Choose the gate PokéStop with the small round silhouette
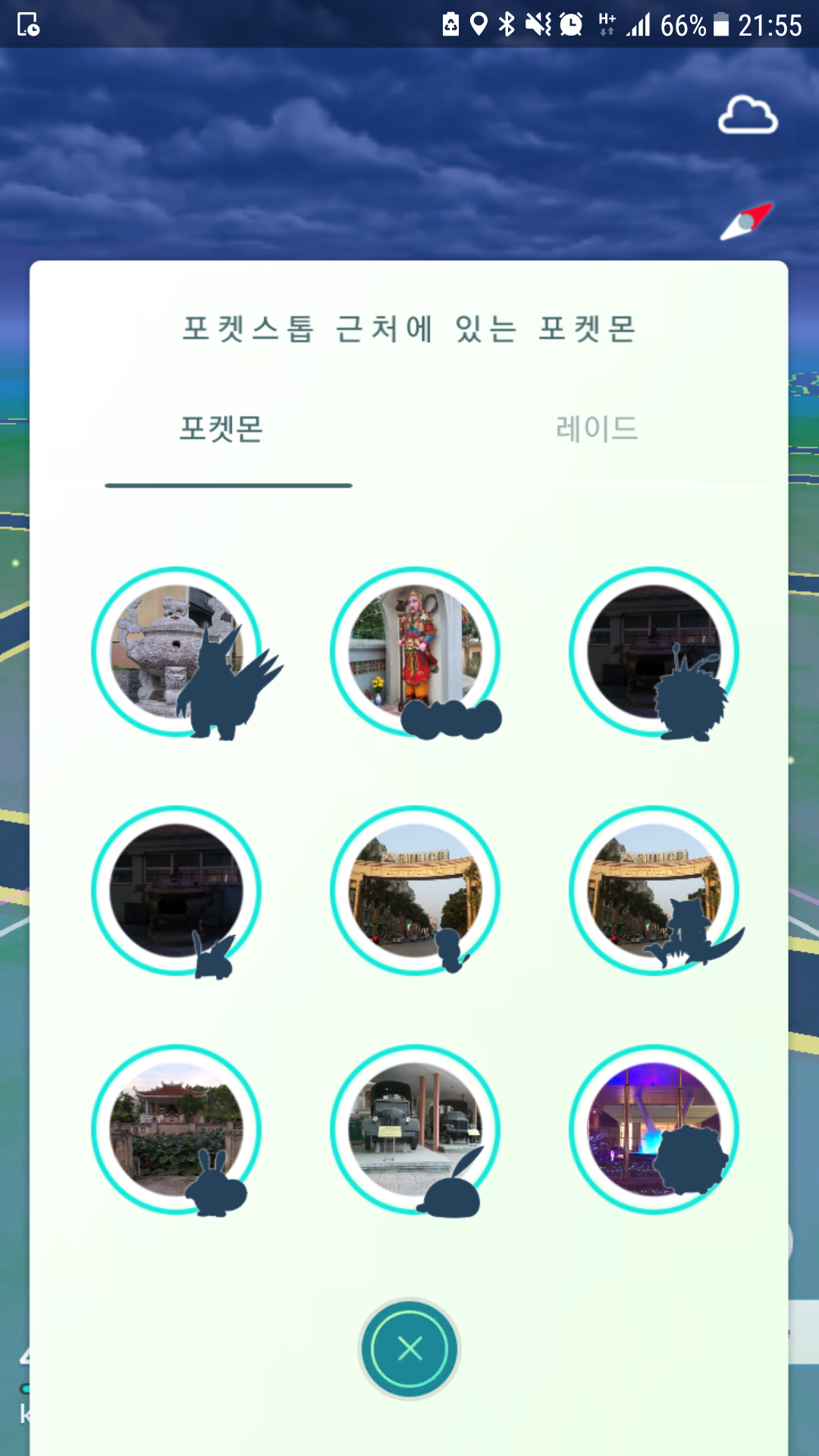 click(415, 890)
